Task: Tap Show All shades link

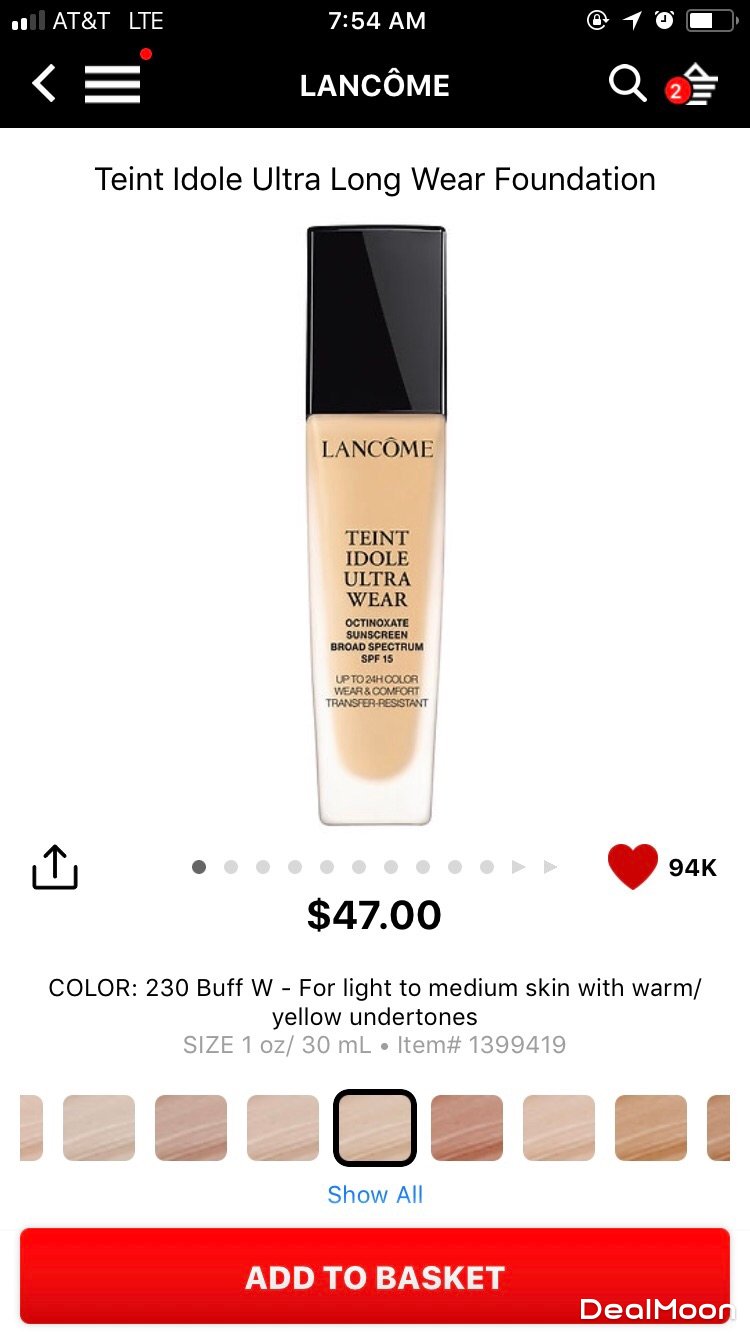Action: pyautogui.click(x=375, y=1194)
